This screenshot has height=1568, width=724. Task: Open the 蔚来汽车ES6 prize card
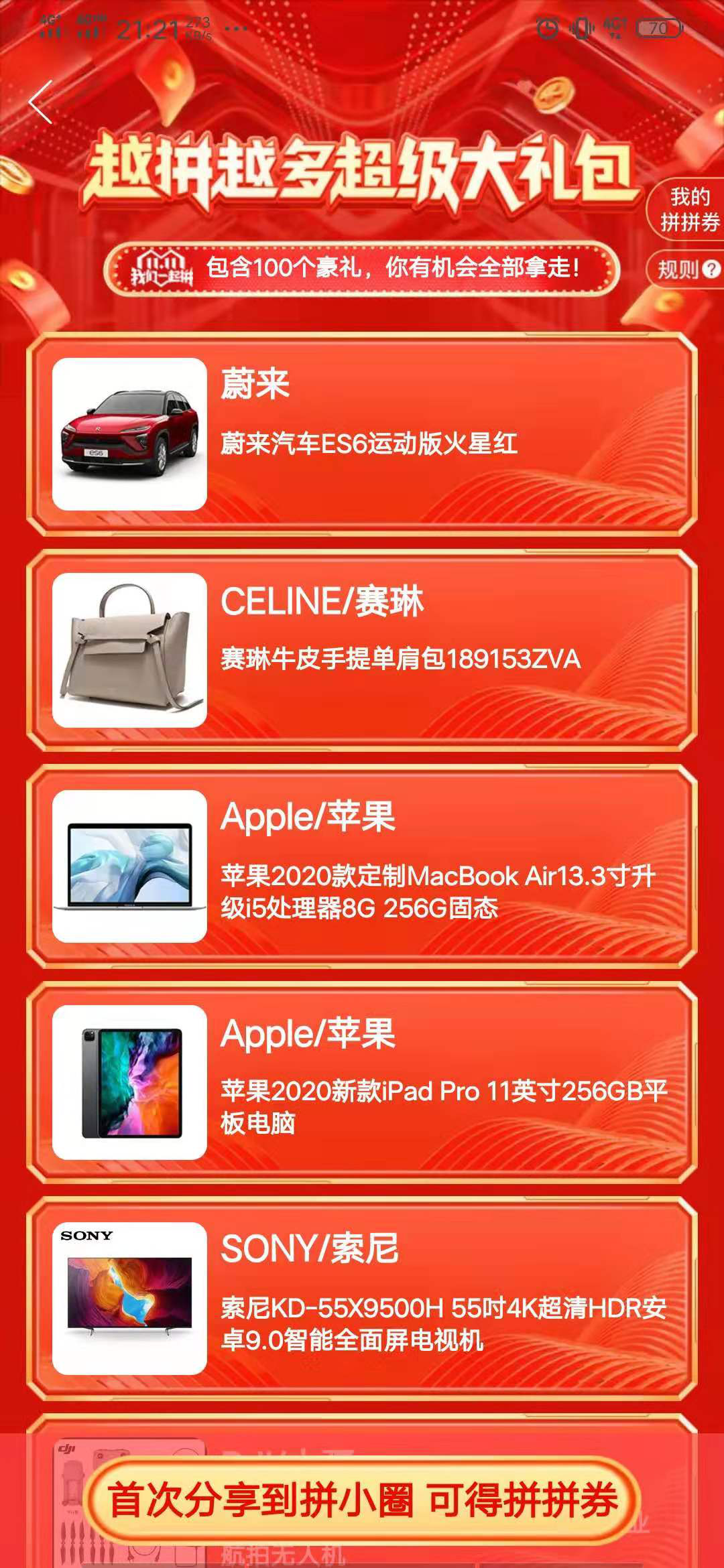tap(362, 434)
